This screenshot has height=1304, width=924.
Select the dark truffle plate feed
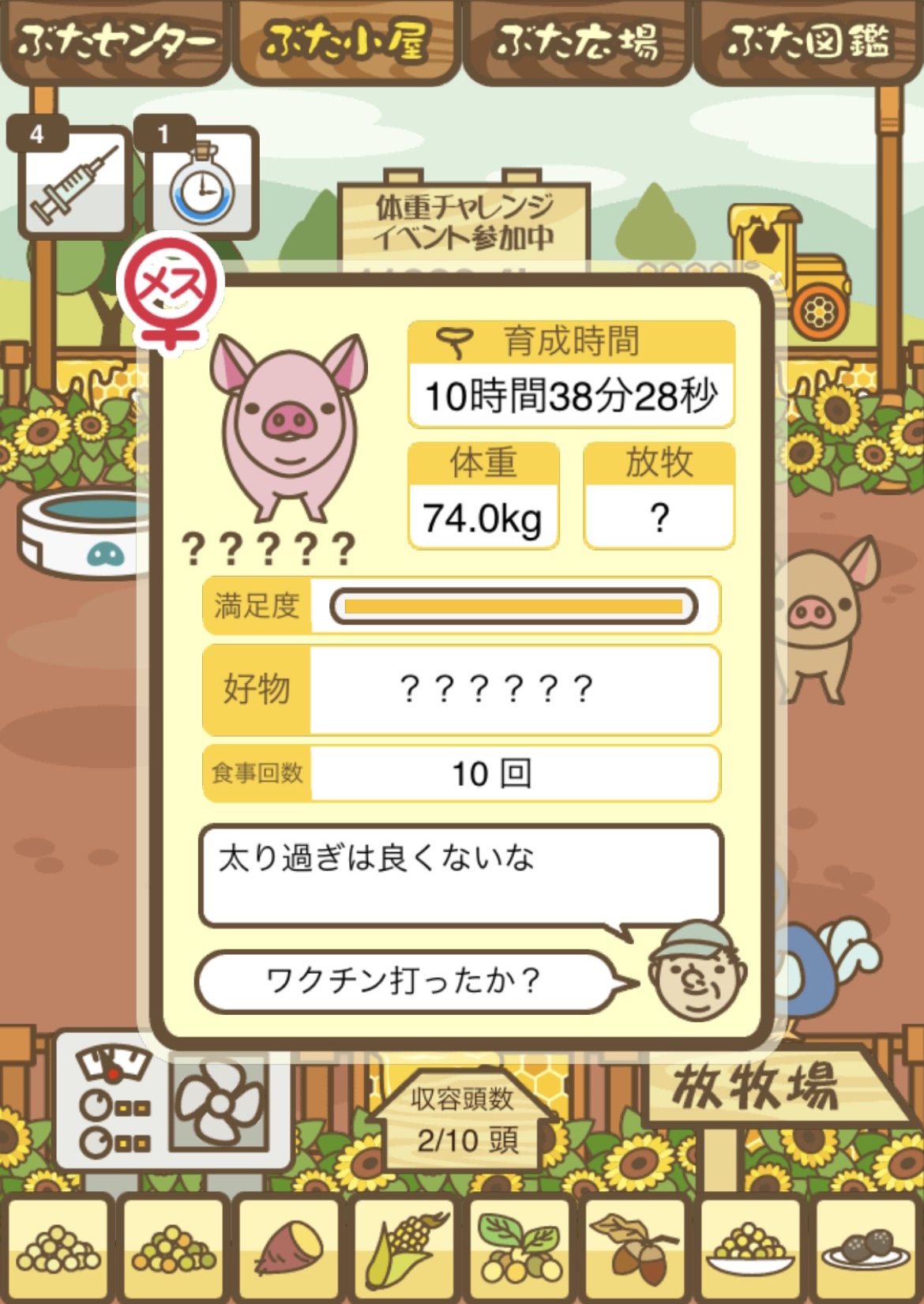(866, 1248)
